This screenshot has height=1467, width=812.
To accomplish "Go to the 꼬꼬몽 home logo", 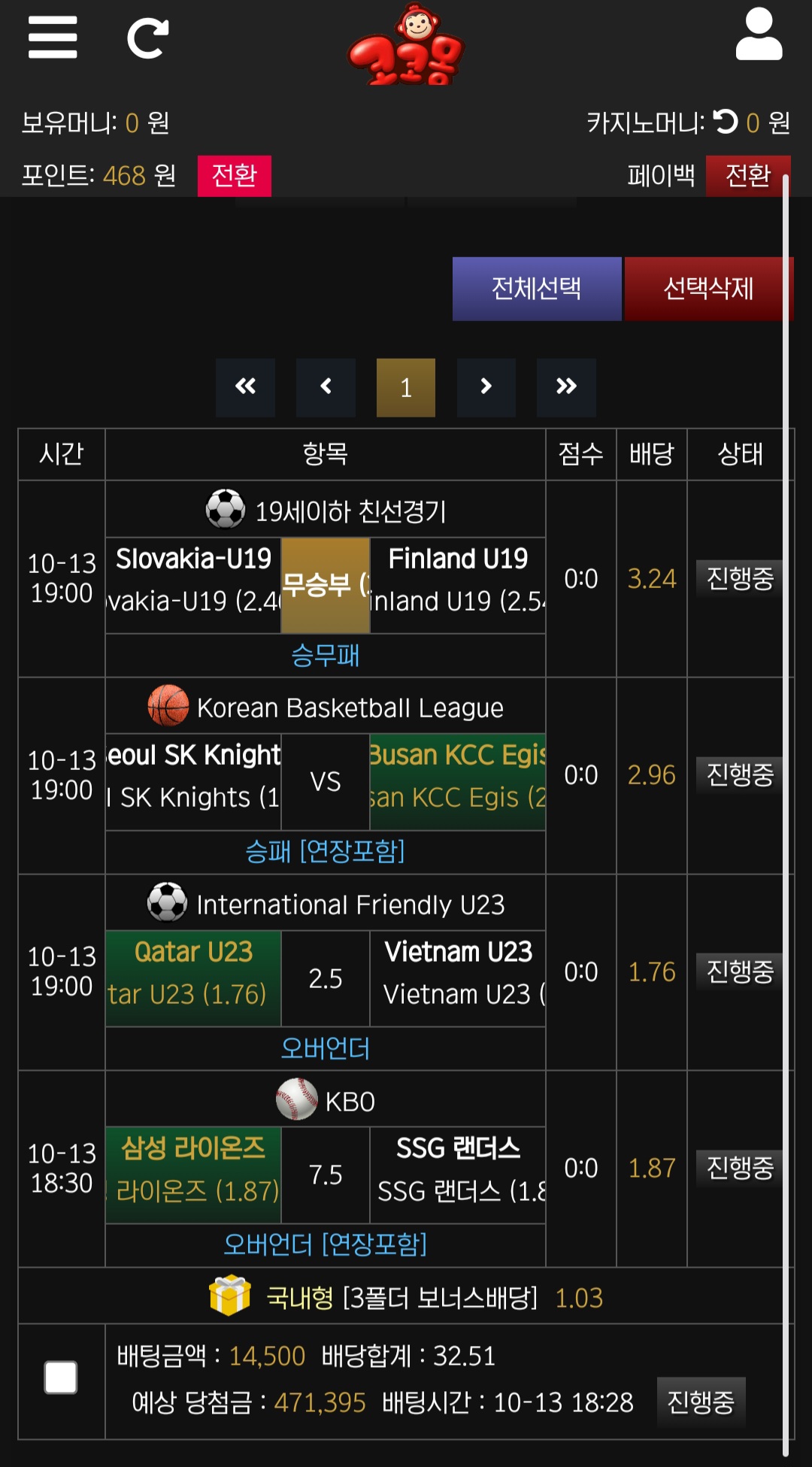I will (407, 47).
